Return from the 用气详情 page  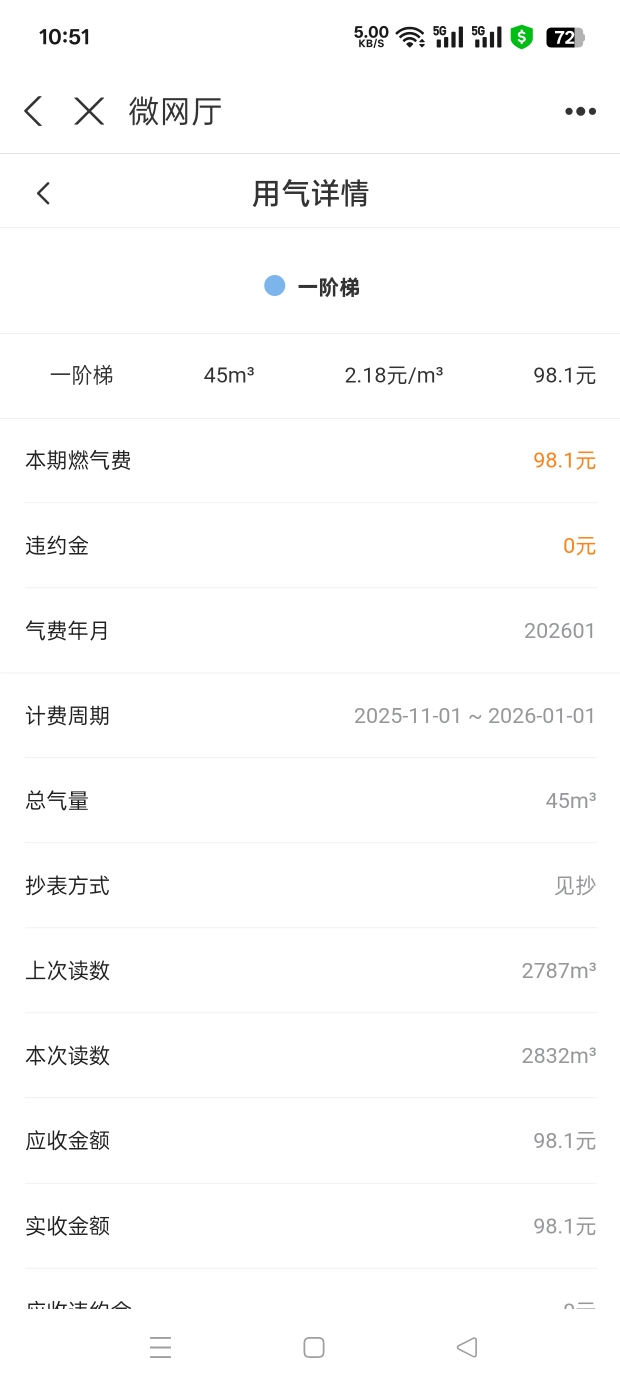tap(43, 193)
